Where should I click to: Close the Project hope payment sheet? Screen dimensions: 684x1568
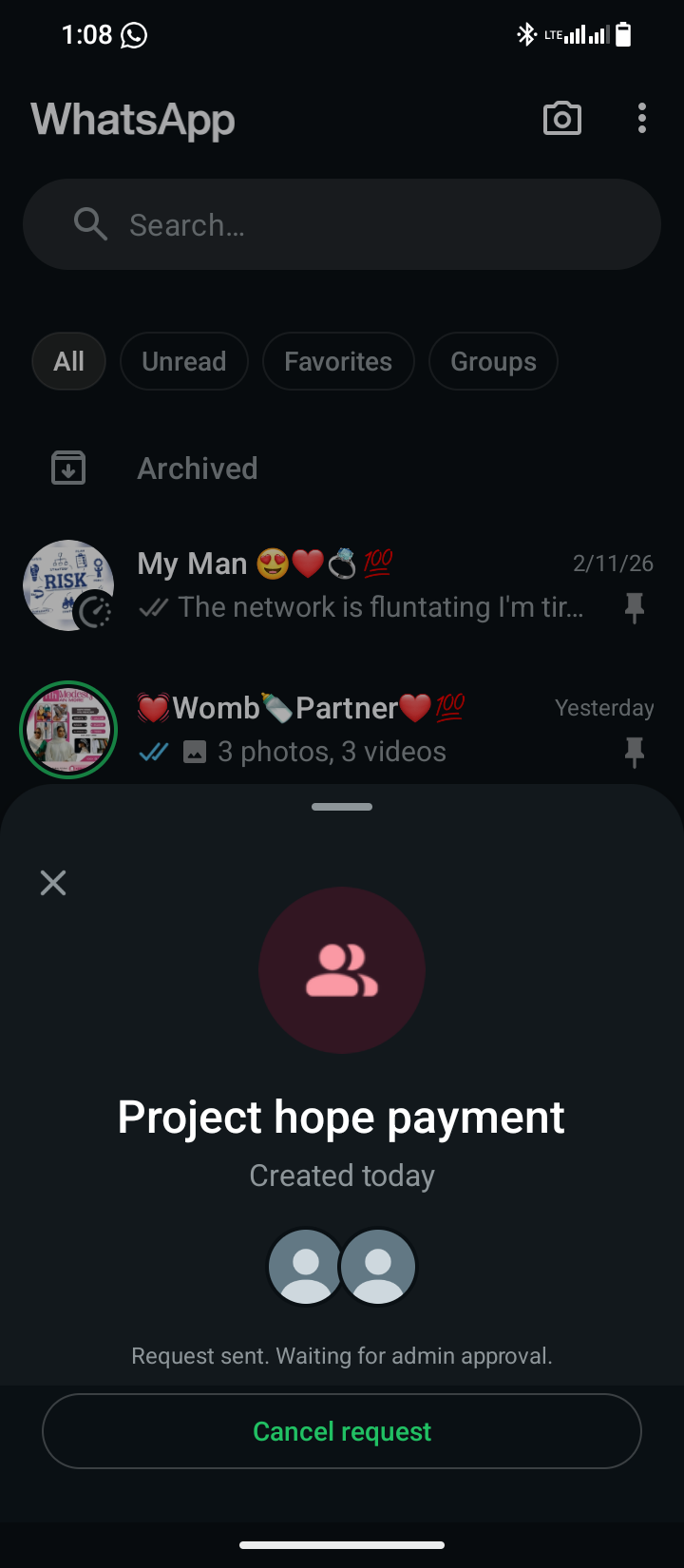pos(53,883)
